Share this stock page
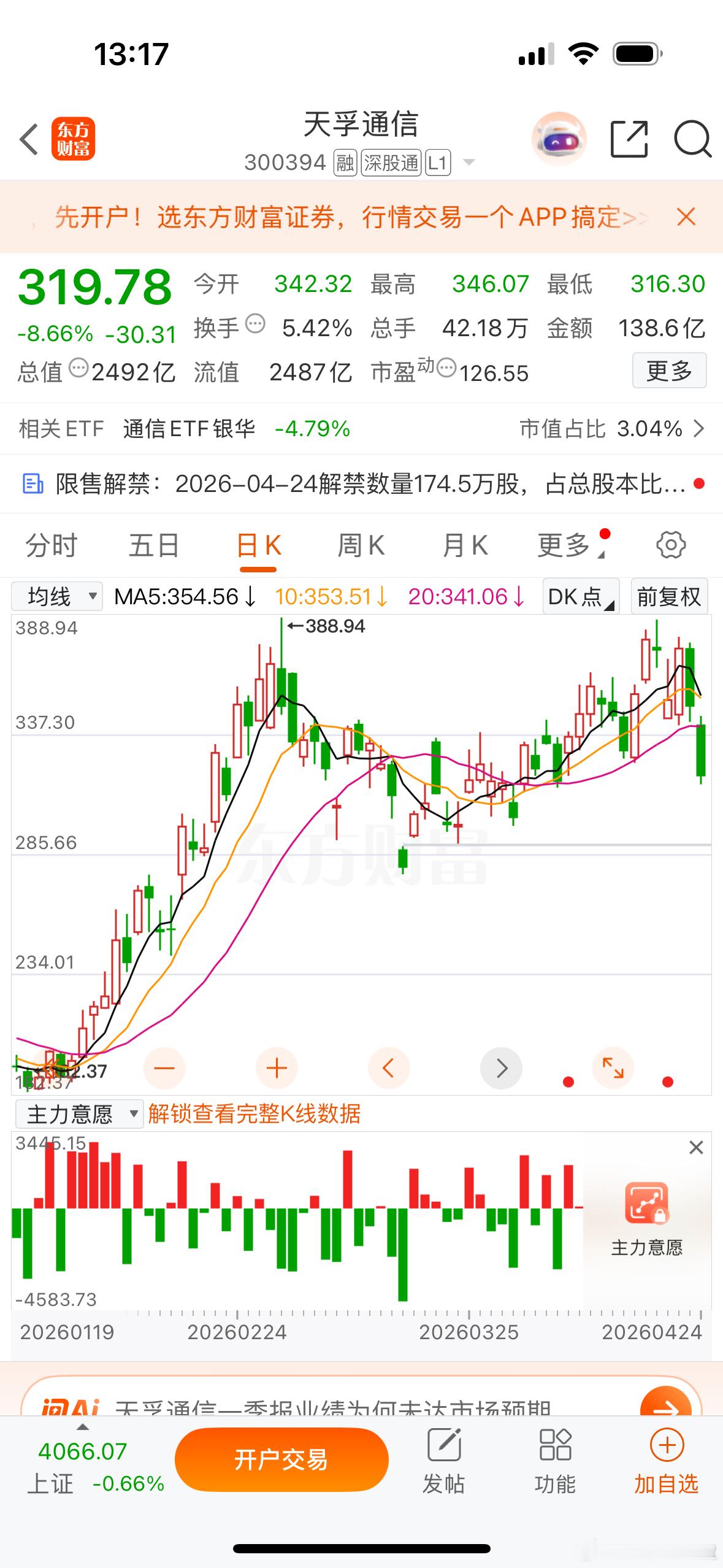723x1568 pixels. pyautogui.click(x=629, y=140)
